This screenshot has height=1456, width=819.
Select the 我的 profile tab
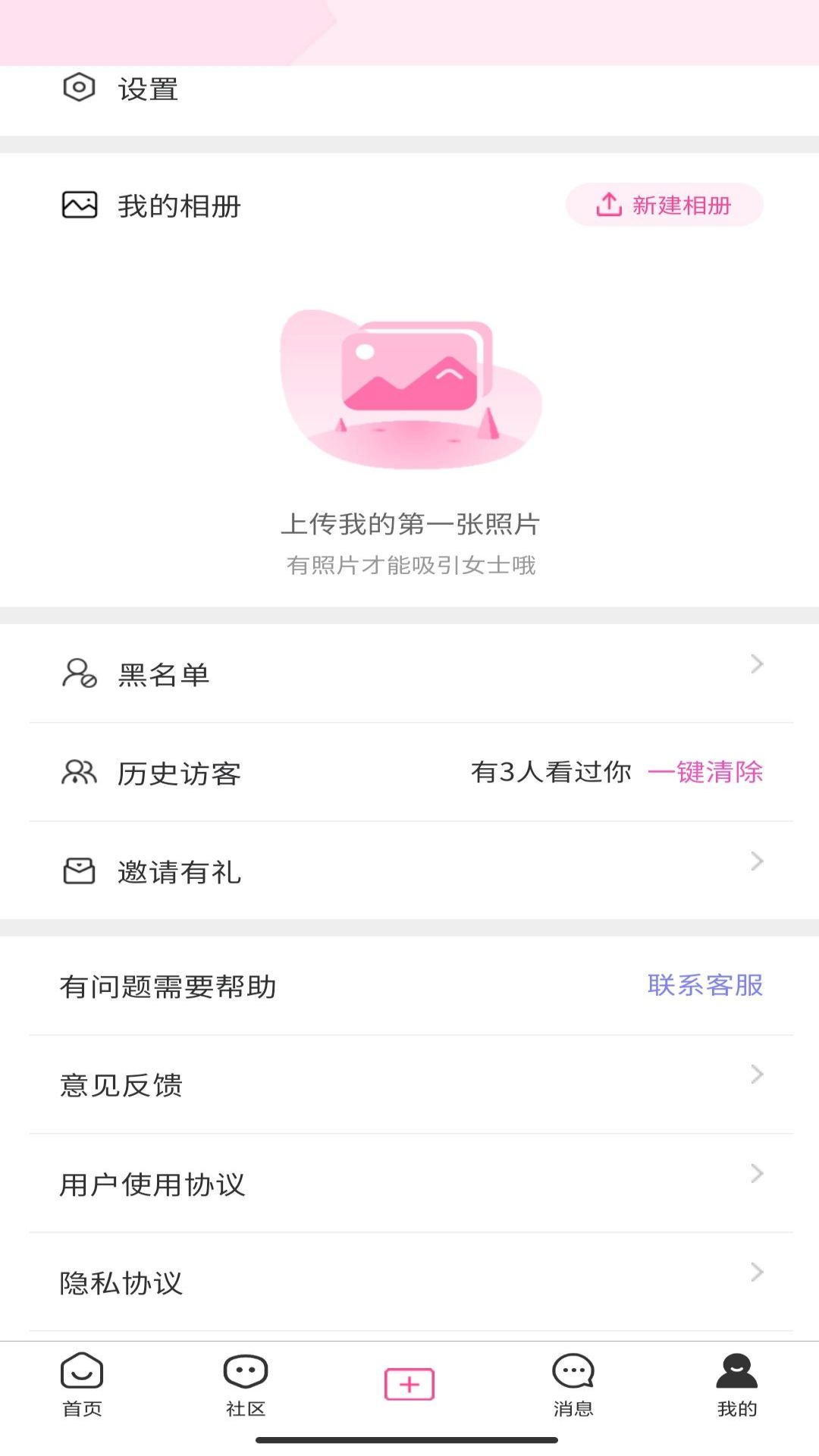tap(736, 1385)
